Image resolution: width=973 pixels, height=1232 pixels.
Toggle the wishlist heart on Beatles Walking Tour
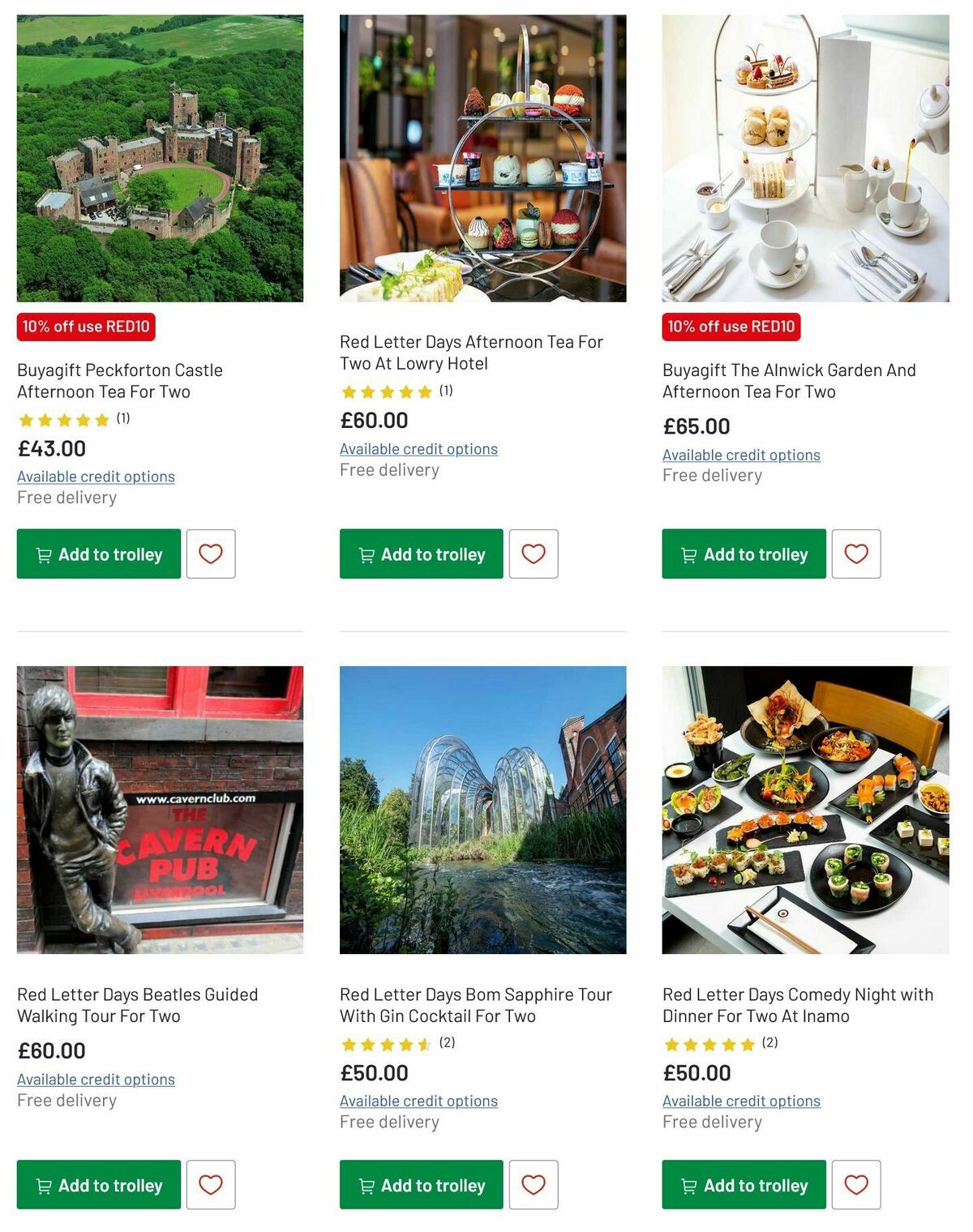click(x=211, y=1185)
